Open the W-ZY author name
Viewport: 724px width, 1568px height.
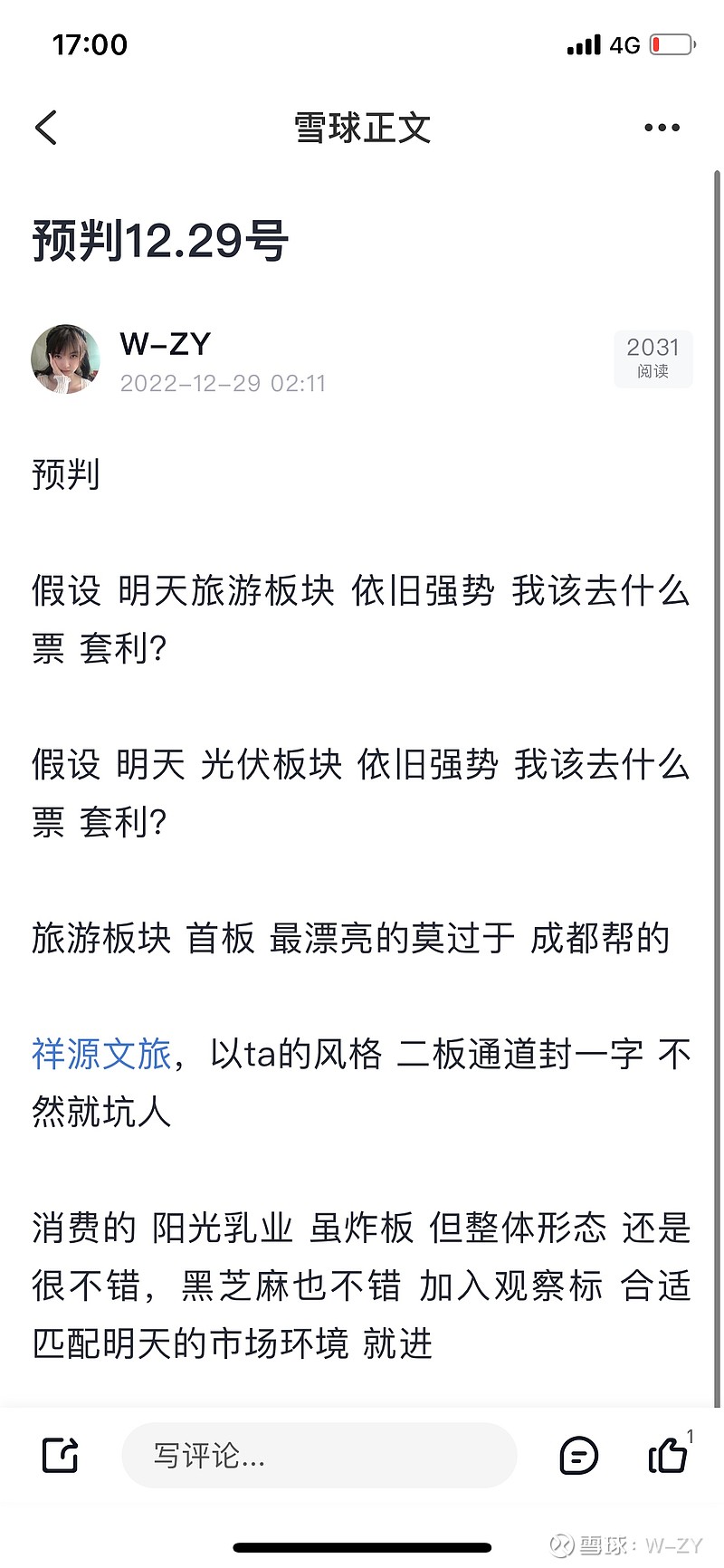click(166, 344)
